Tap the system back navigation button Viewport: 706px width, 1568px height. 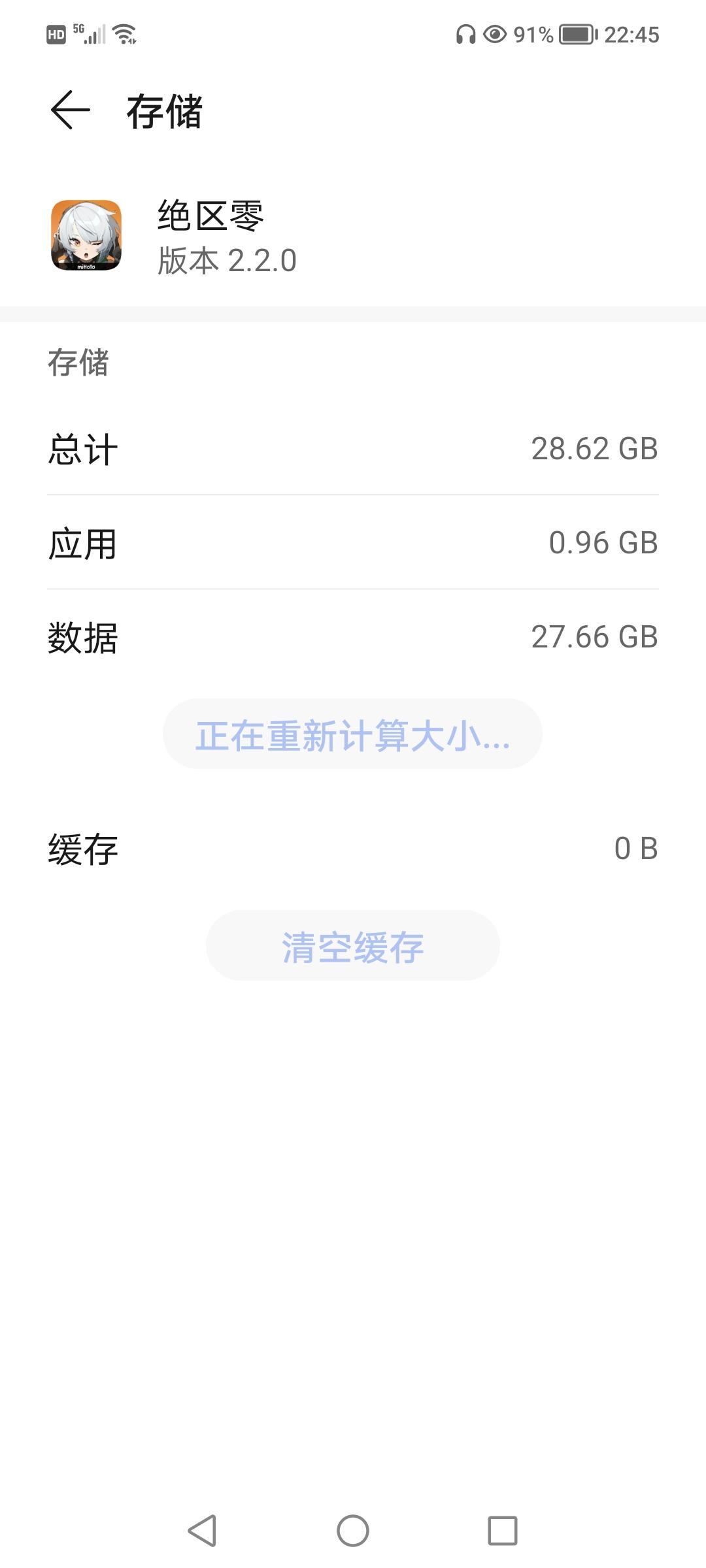pos(202,1530)
